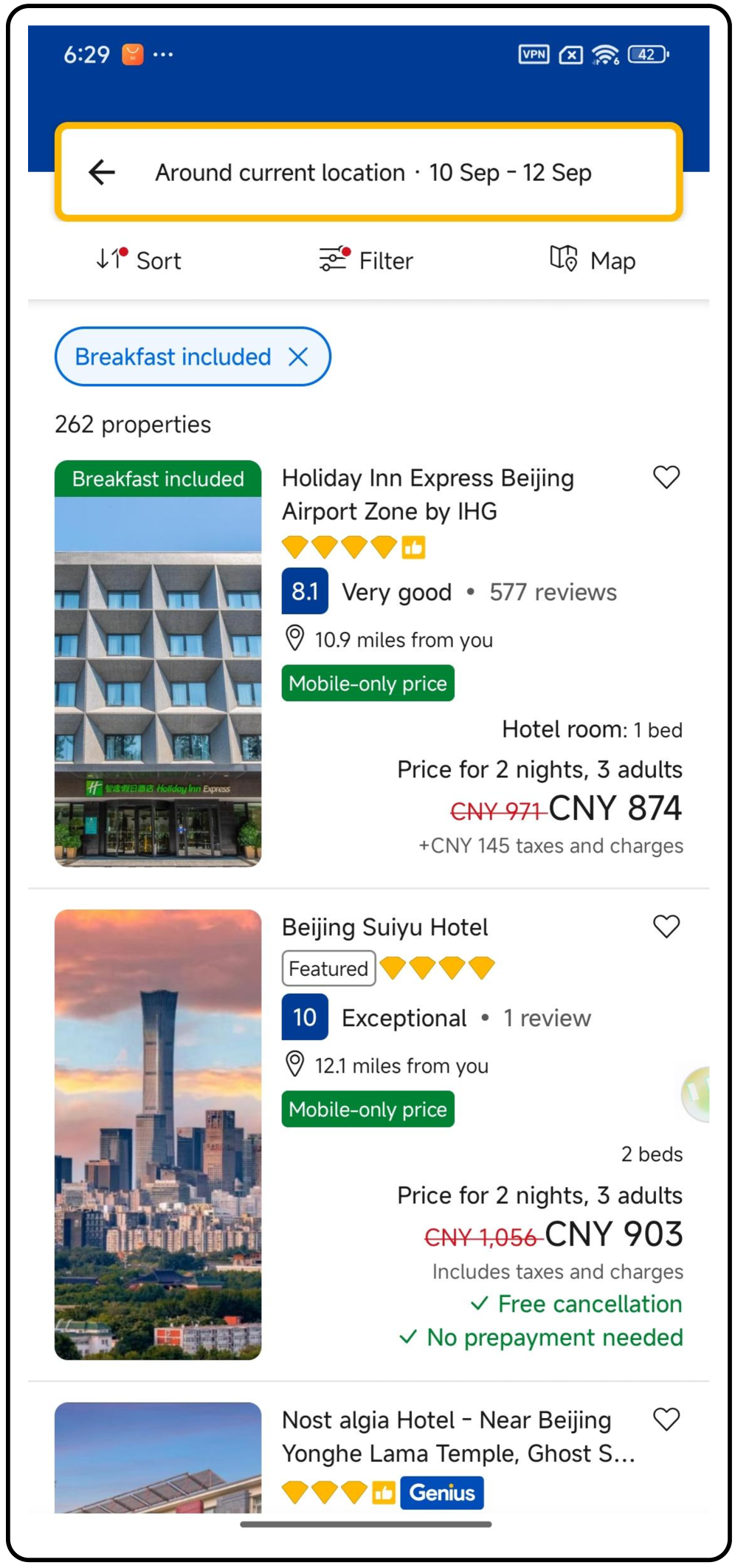Remove the Breakfast included filter chip
Image resolution: width=735 pixels, height=1568 pixels.
[298, 357]
